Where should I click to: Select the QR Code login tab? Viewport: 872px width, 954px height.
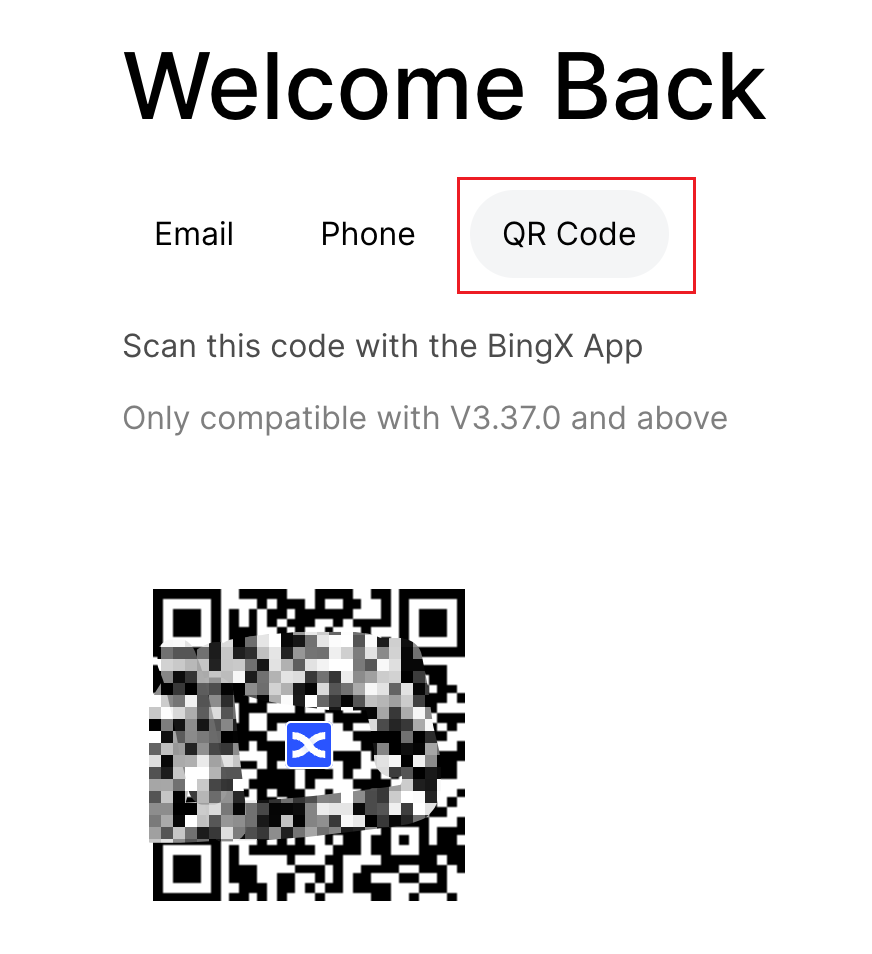(569, 234)
